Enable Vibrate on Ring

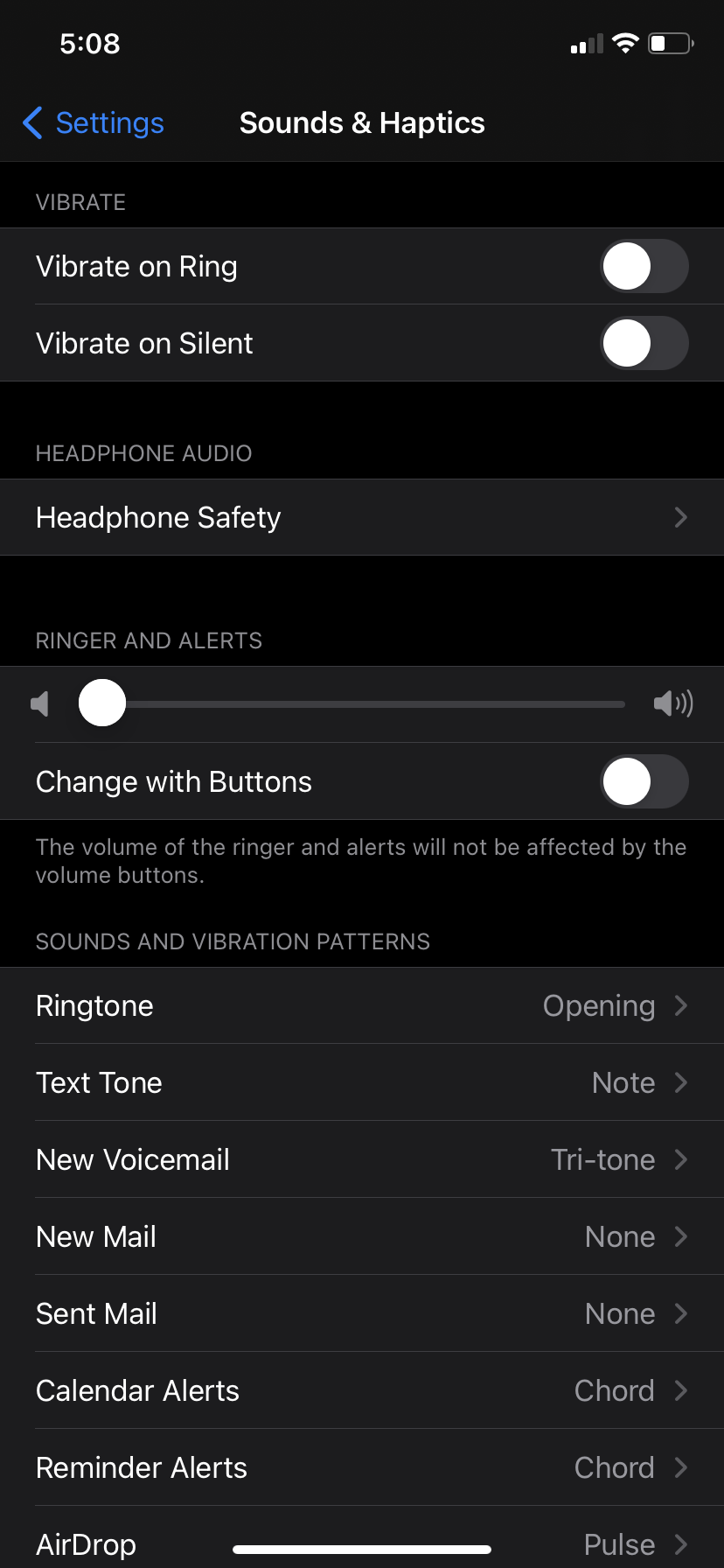pyautogui.click(x=644, y=267)
